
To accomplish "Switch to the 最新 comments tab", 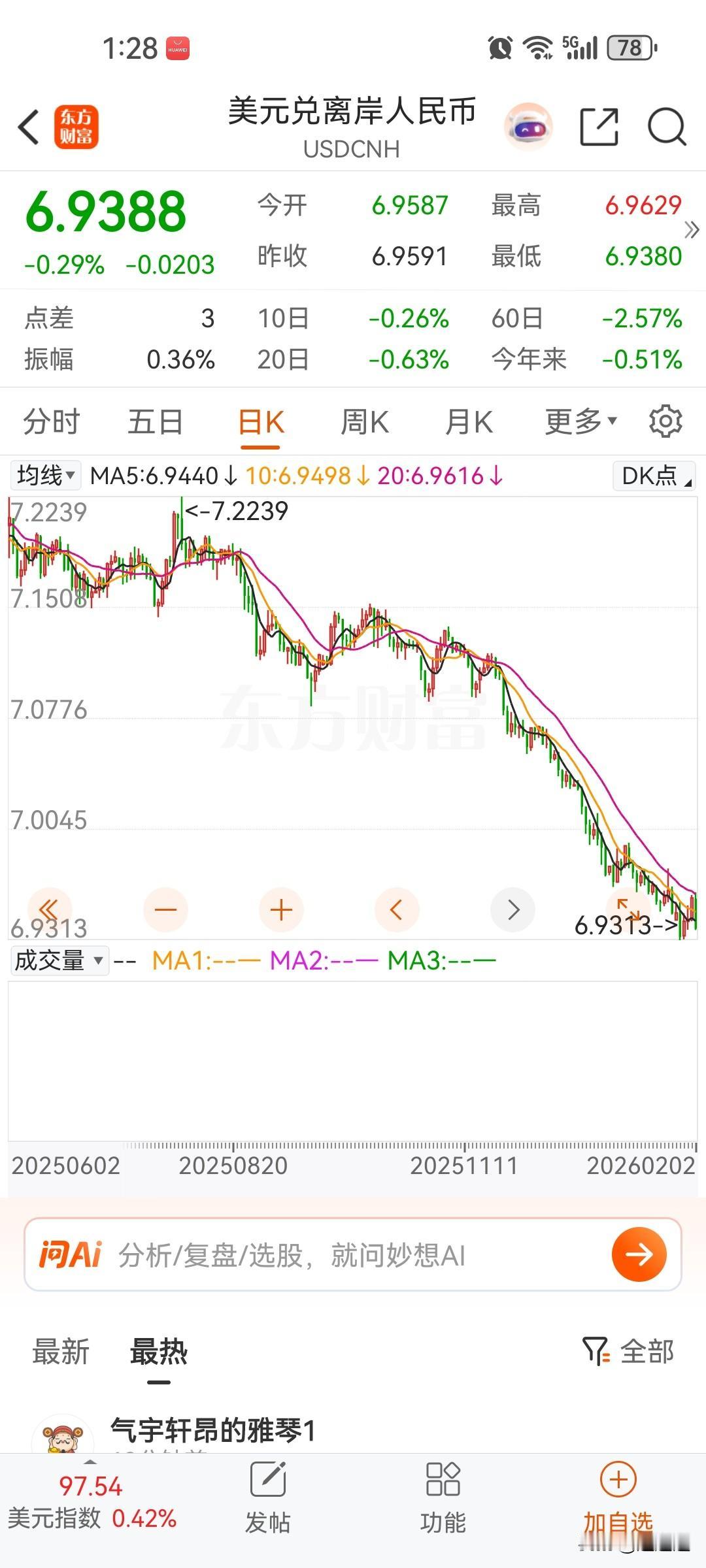I will [61, 1351].
